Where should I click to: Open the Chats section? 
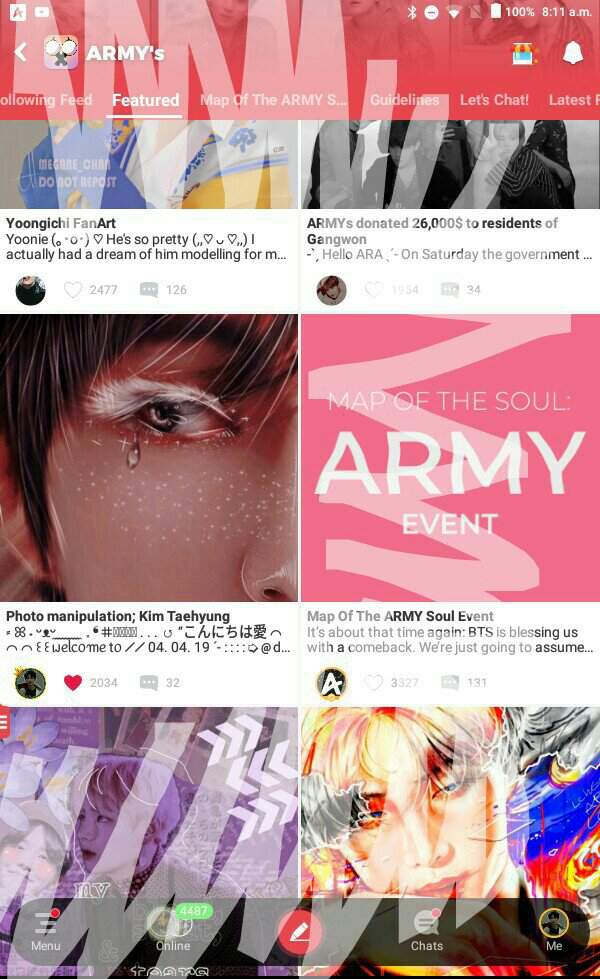426,930
